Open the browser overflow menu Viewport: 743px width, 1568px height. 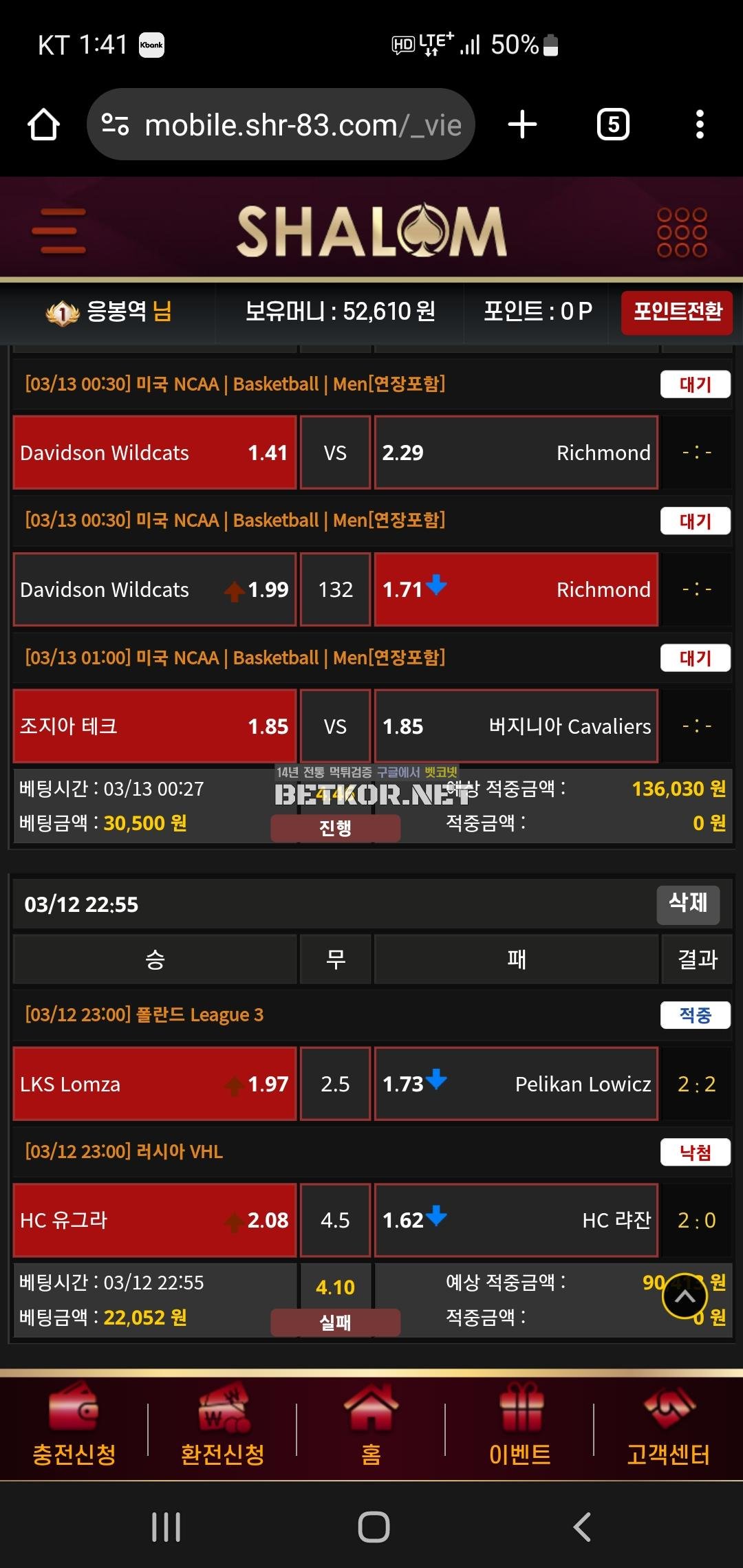[700, 125]
